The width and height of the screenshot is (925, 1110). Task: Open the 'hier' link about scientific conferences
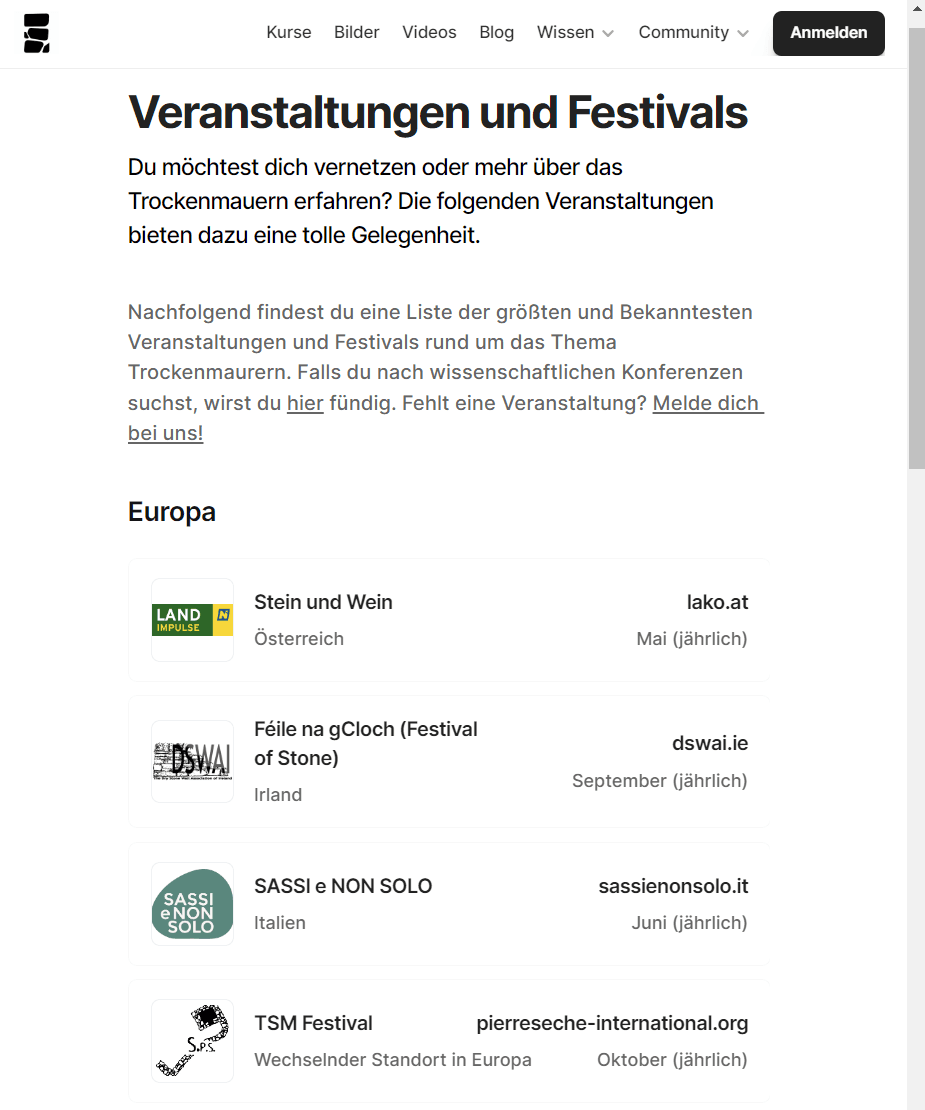305,402
